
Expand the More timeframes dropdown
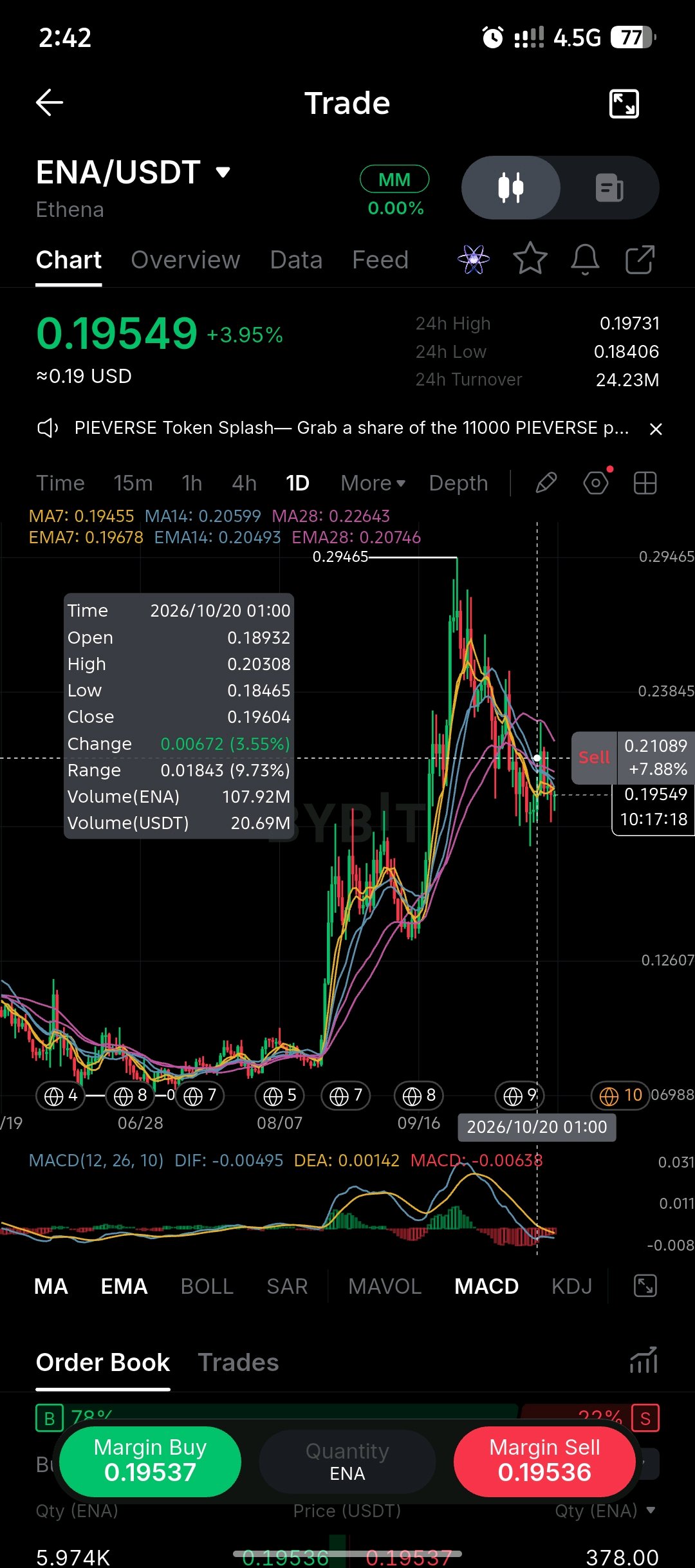[373, 483]
